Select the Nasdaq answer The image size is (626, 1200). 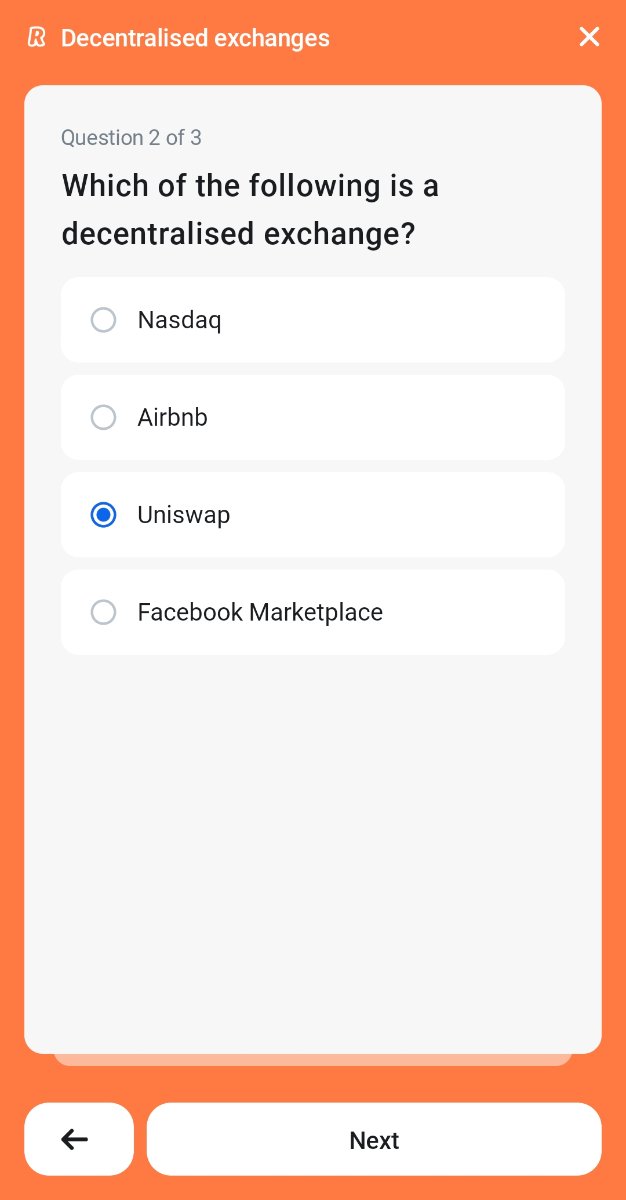pyautogui.click(x=313, y=320)
